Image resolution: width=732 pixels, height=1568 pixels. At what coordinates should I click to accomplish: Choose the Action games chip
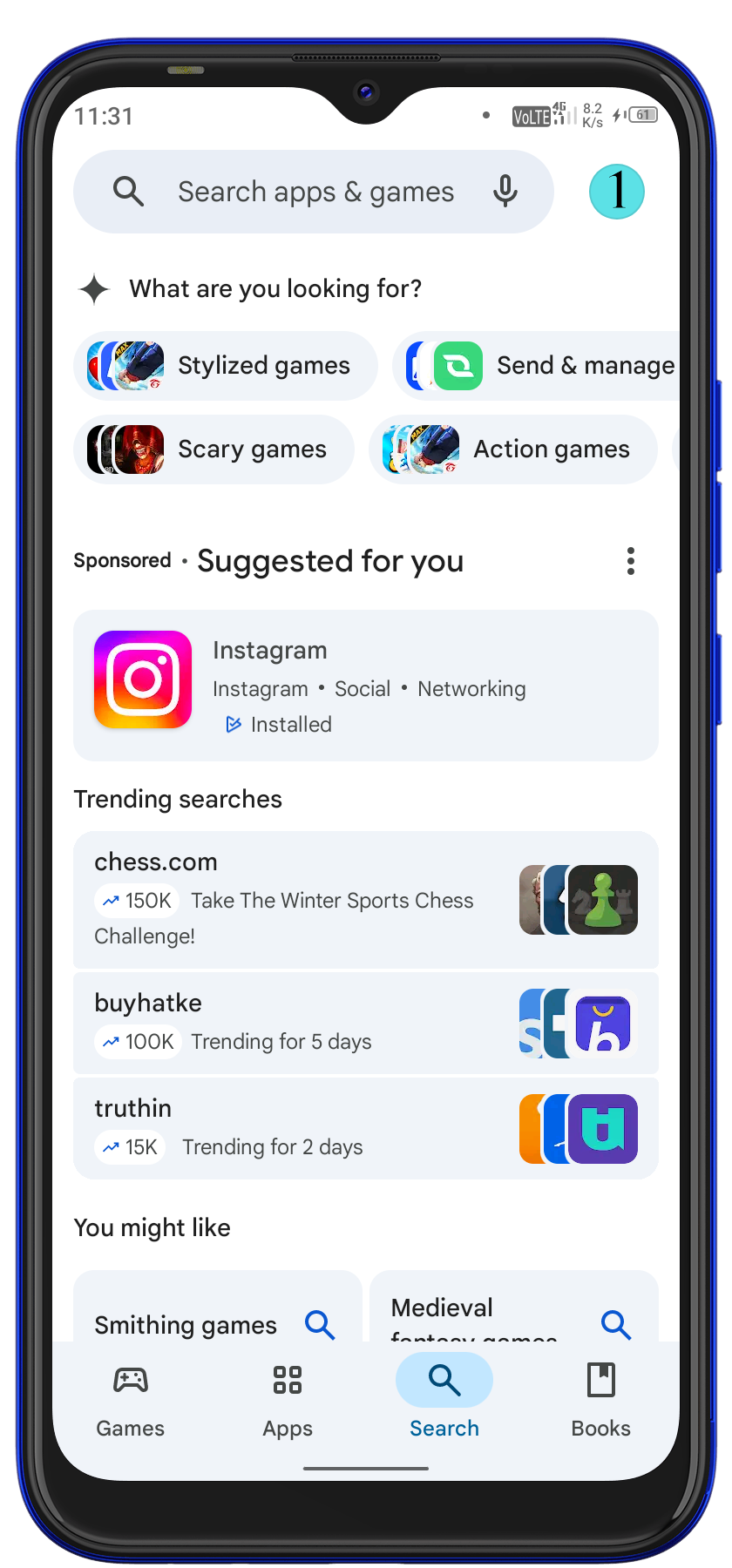coord(513,449)
